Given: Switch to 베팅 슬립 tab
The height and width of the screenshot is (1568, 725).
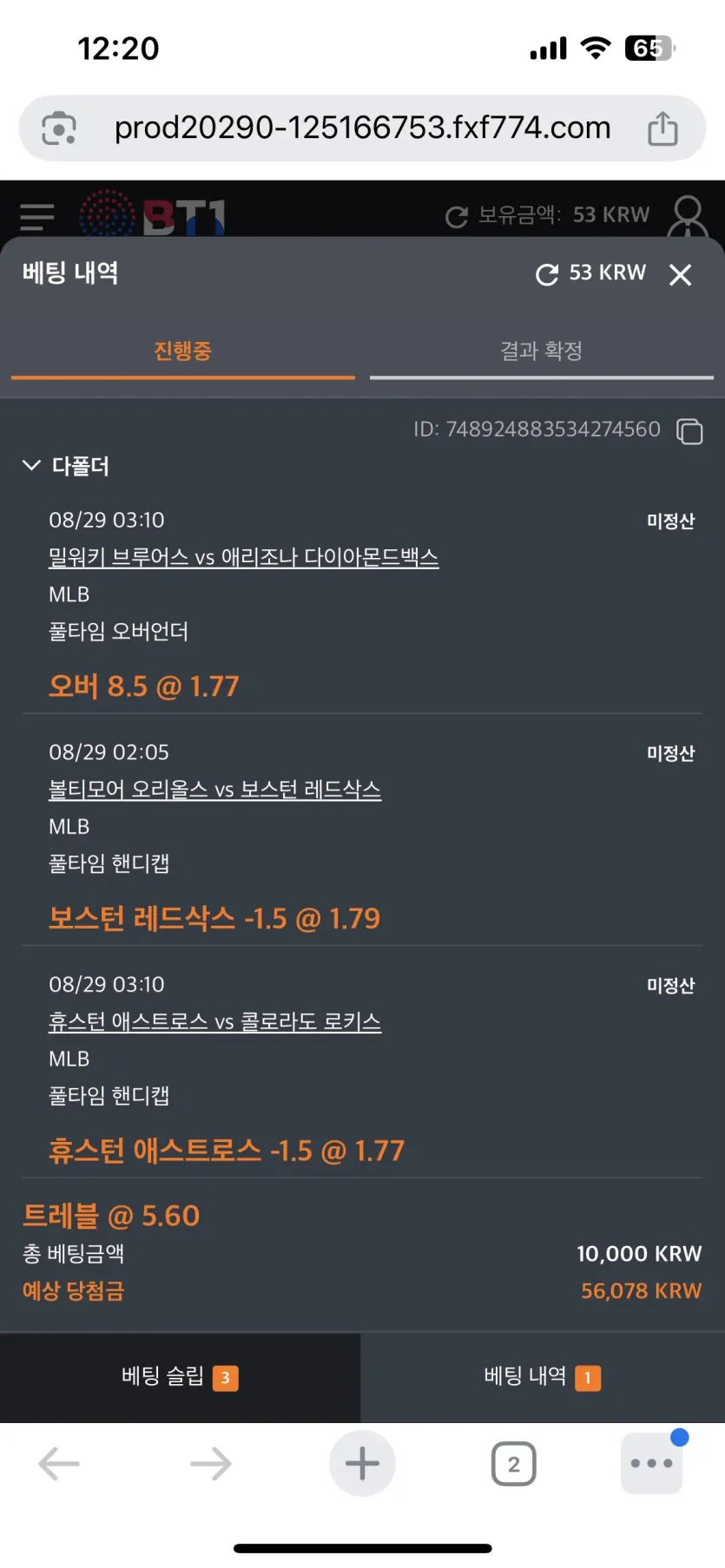Looking at the screenshot, I should click(180, 1377).
